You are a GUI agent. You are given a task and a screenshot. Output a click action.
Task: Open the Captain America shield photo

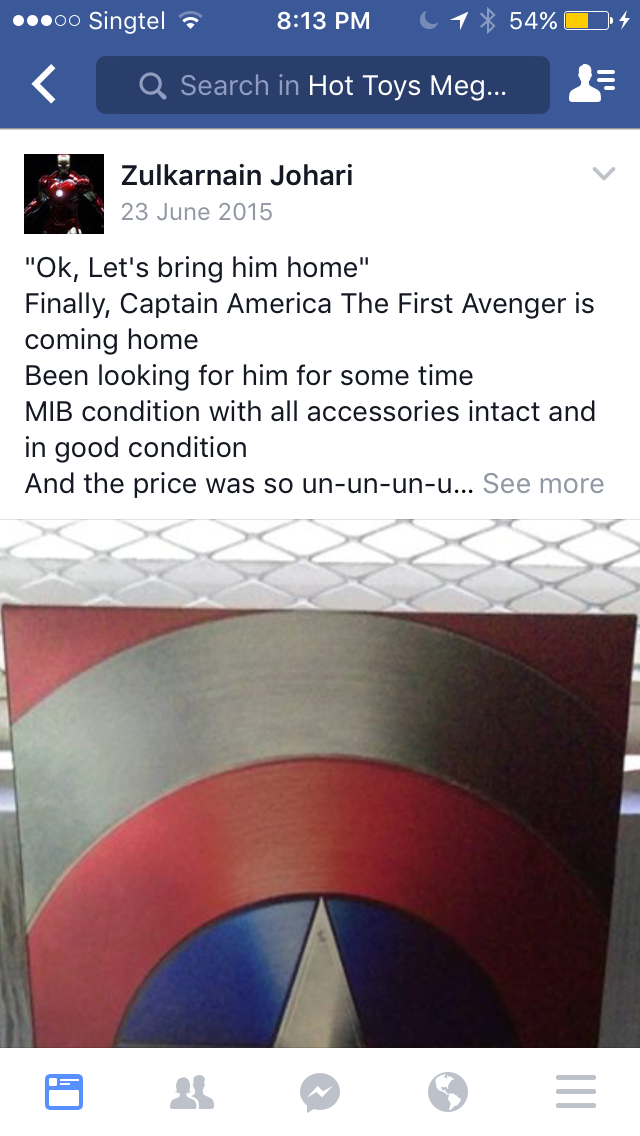320,783
